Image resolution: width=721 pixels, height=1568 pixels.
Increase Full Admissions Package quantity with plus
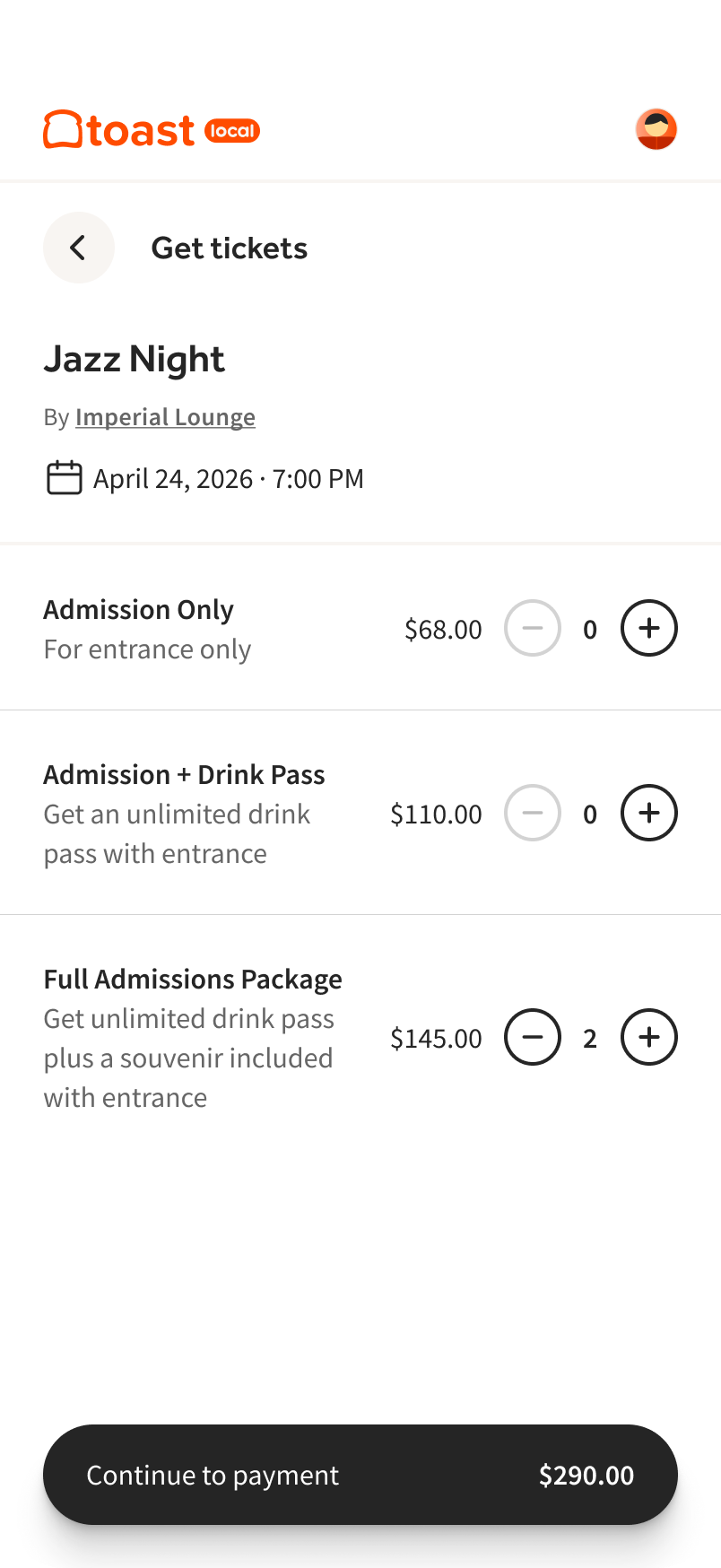point(648,1037)
